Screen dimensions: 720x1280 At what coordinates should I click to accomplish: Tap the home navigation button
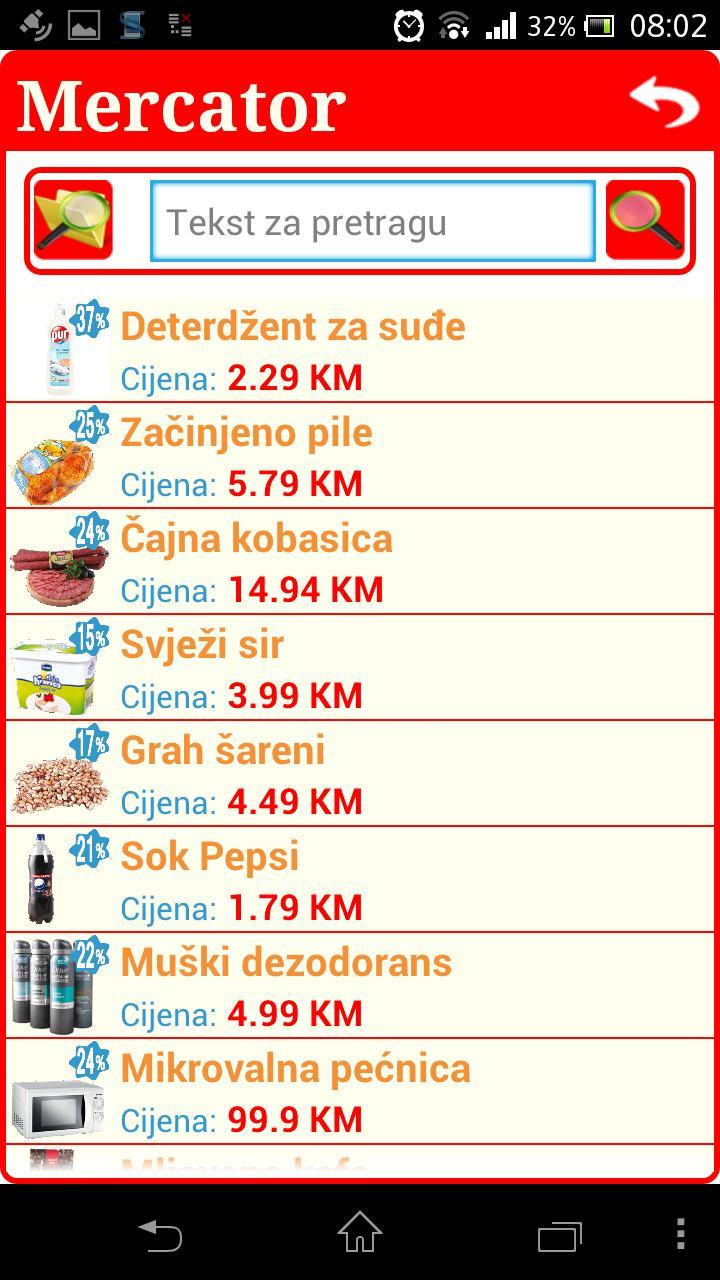(x=360, y=1237)
